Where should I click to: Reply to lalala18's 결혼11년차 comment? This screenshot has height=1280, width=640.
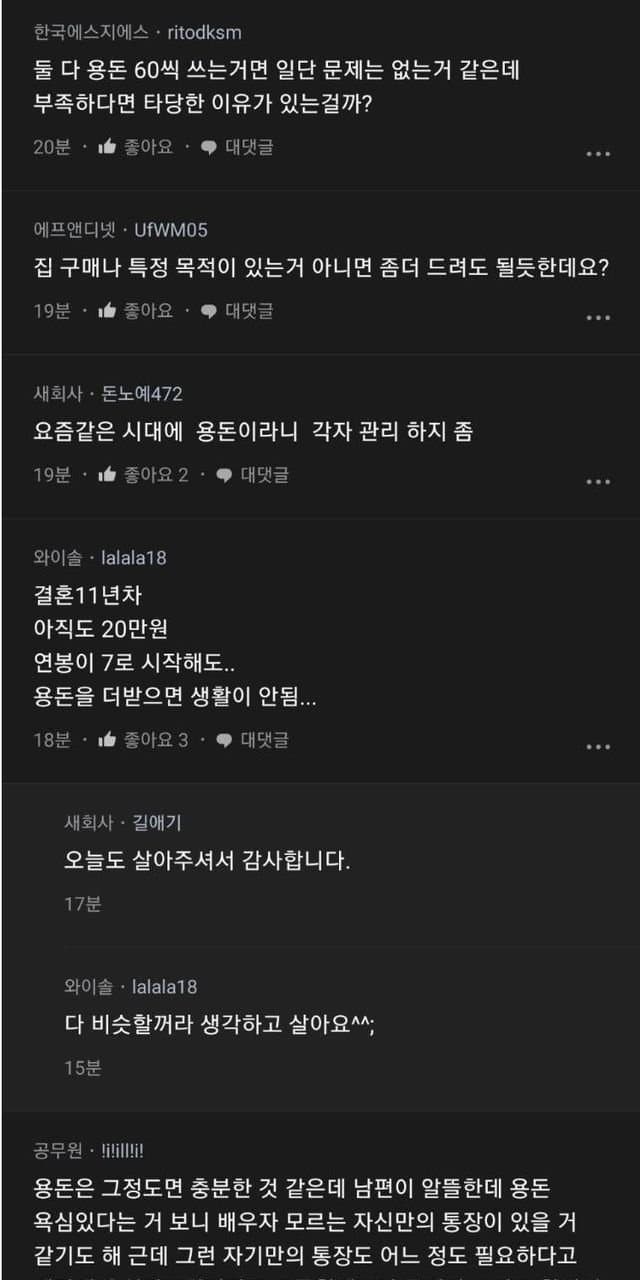coord(253,740)
